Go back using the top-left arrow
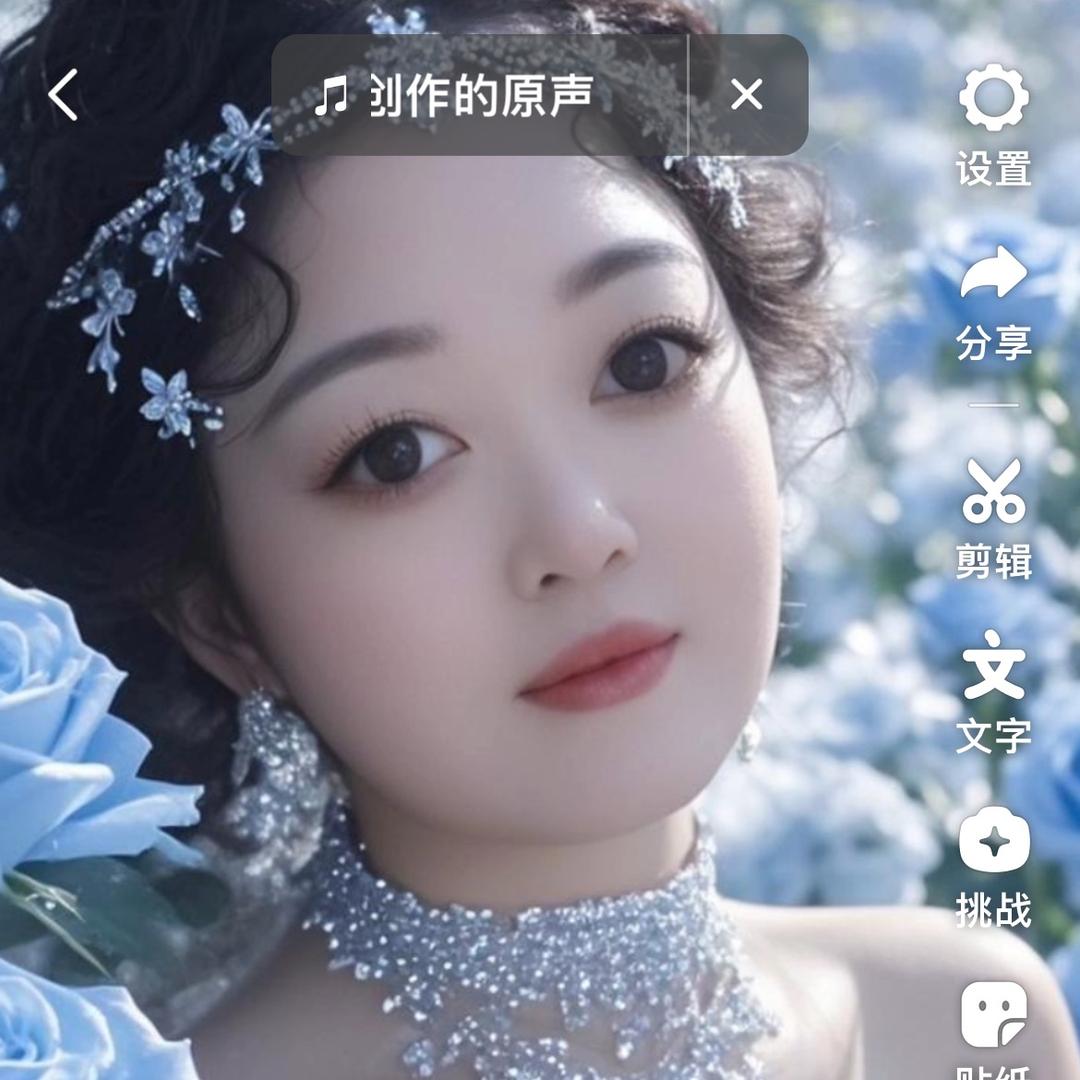This screenshot has height=1080, width=1080. 63,96
